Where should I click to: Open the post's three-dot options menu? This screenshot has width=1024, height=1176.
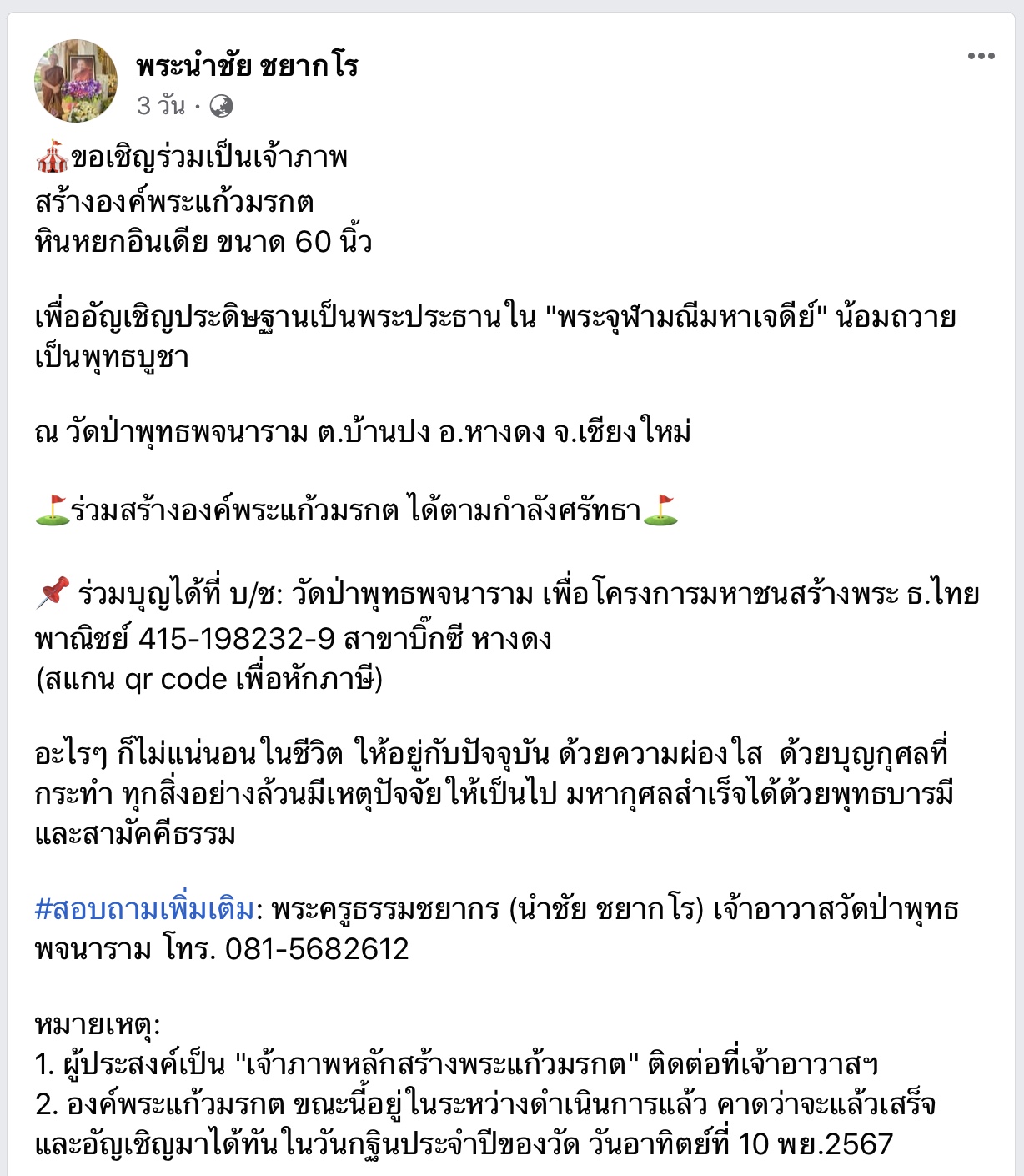pos(981,57)
